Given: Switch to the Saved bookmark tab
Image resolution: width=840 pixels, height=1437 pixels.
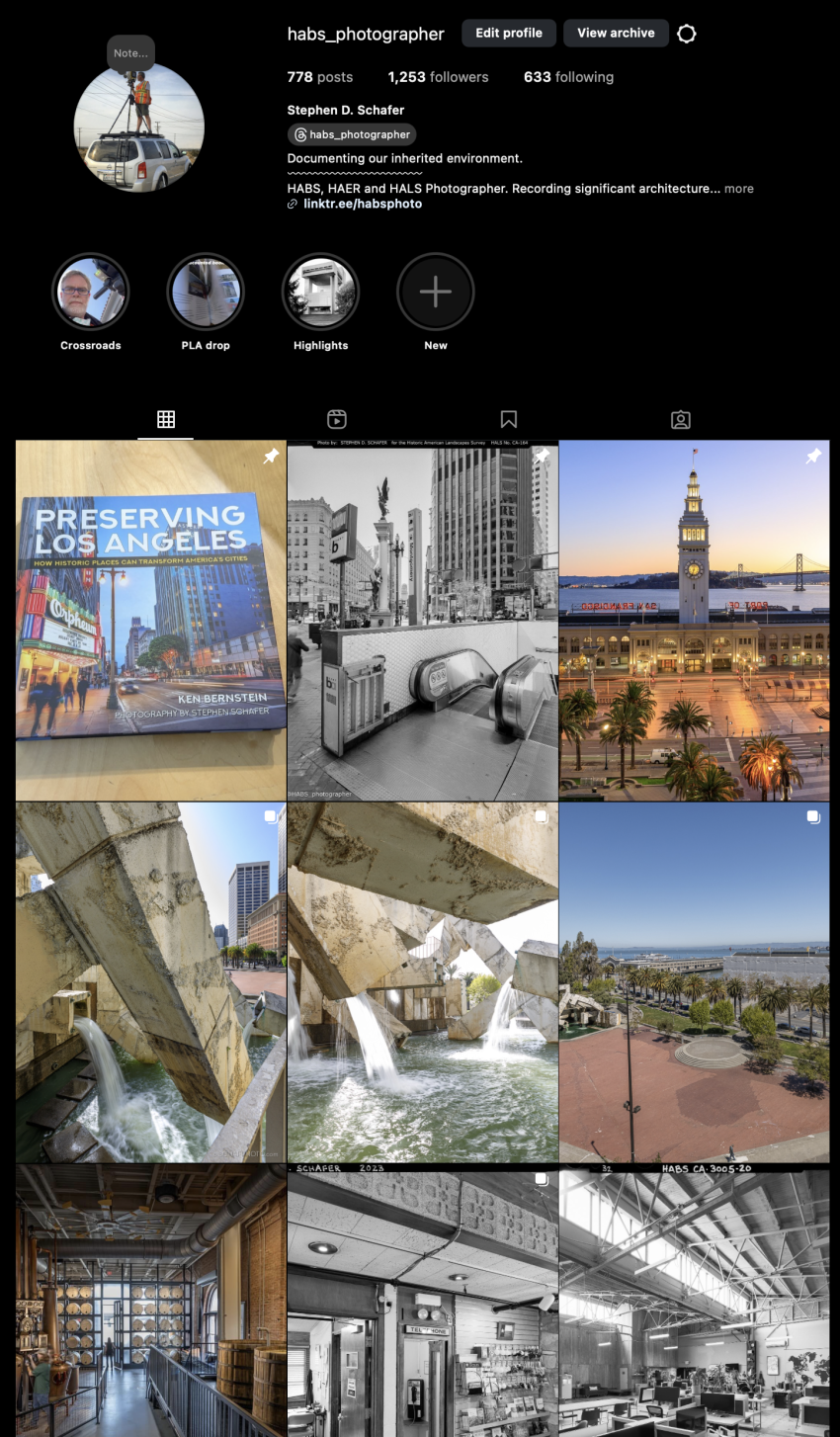Looking at the screenshot, I should [509, 419].
